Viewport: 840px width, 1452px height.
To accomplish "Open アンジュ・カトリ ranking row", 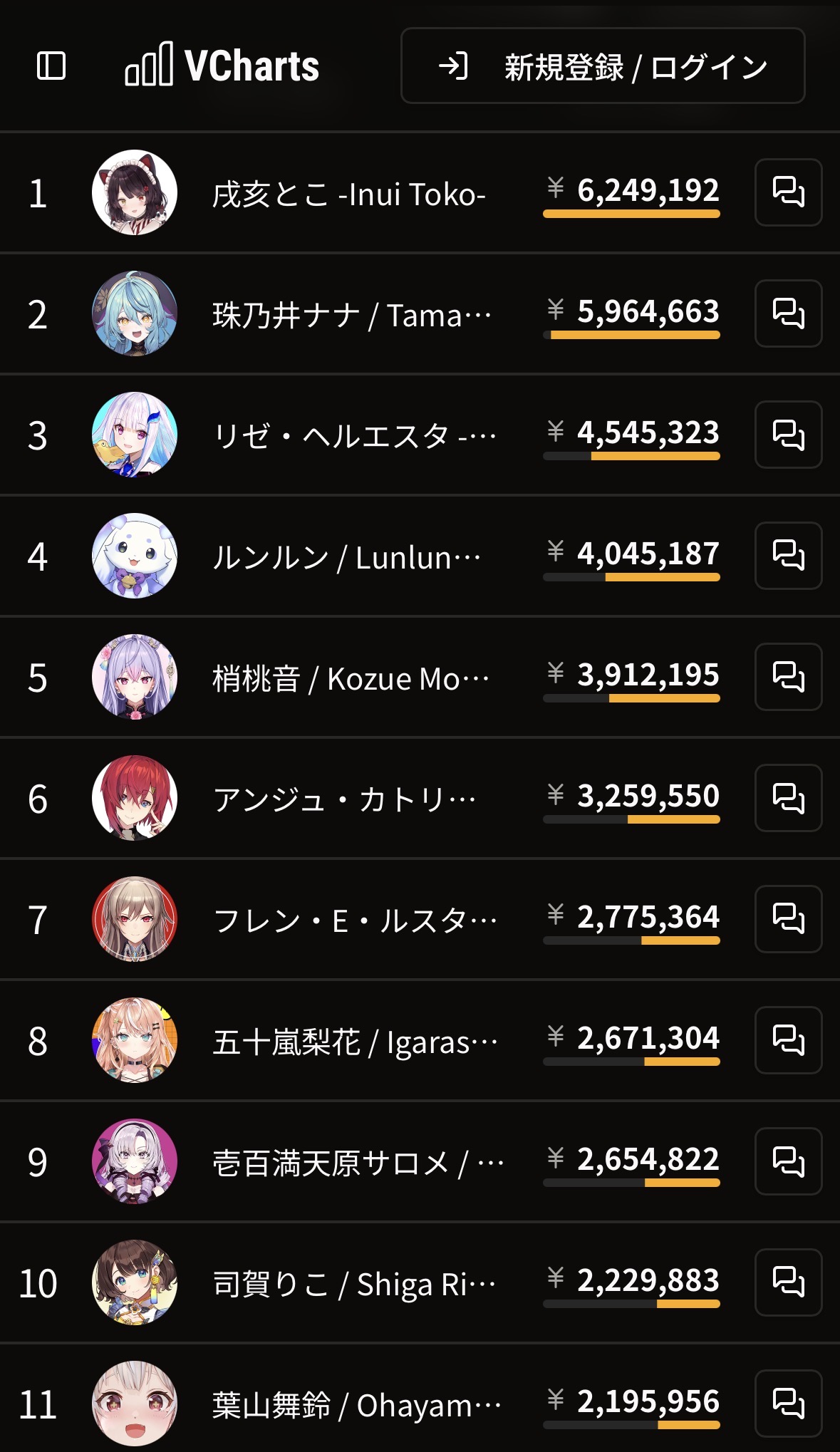I will [344, 799].
